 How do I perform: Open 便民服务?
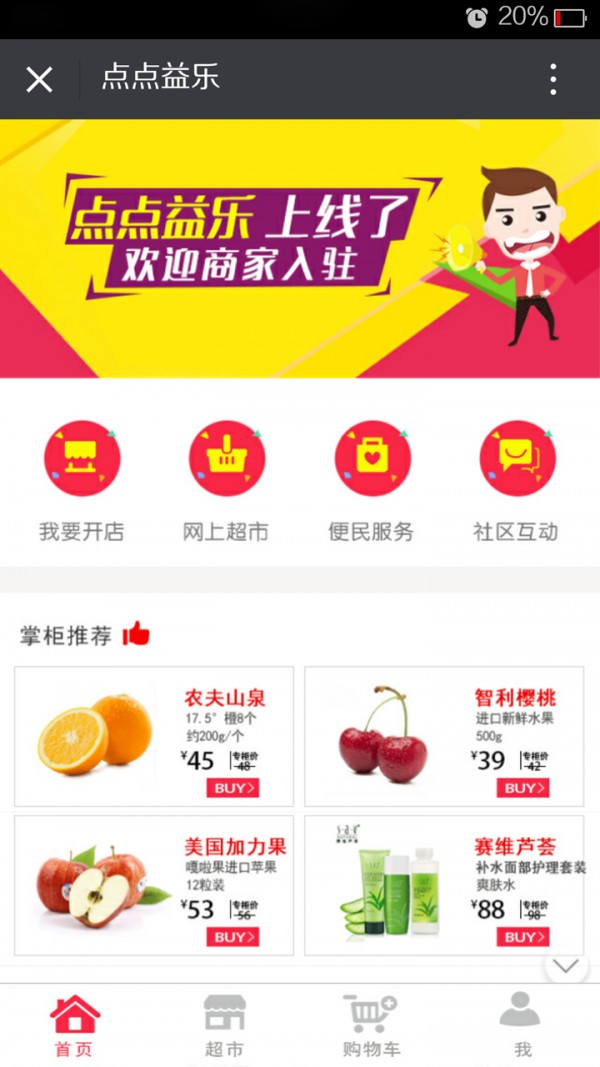371,480
